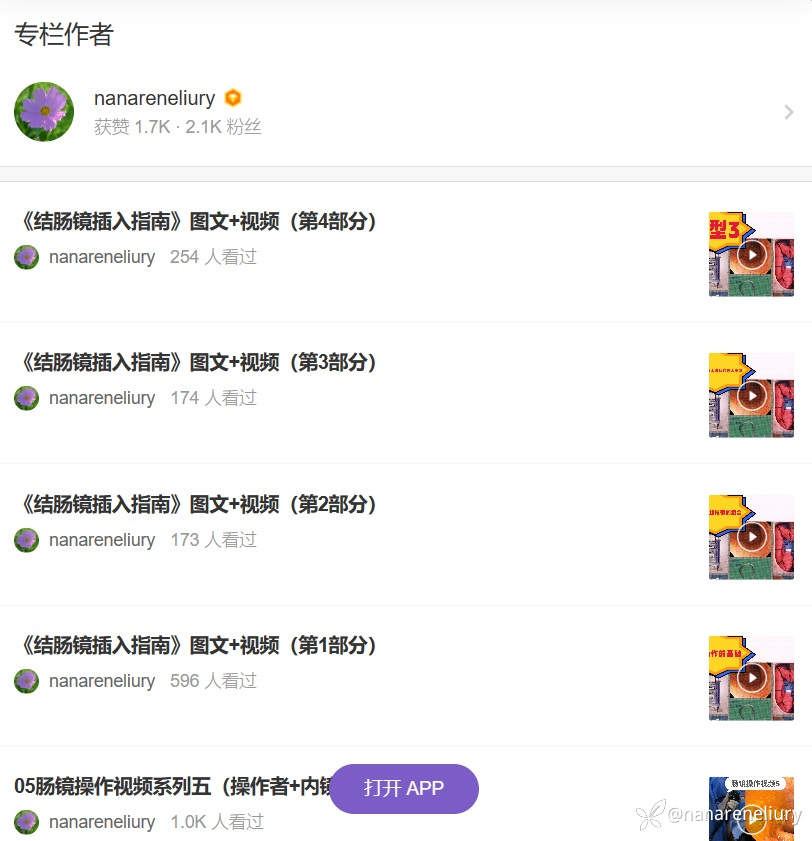Open 《结肠镜插入指南》图文+视频（第4部分）article

pos(200,221)
